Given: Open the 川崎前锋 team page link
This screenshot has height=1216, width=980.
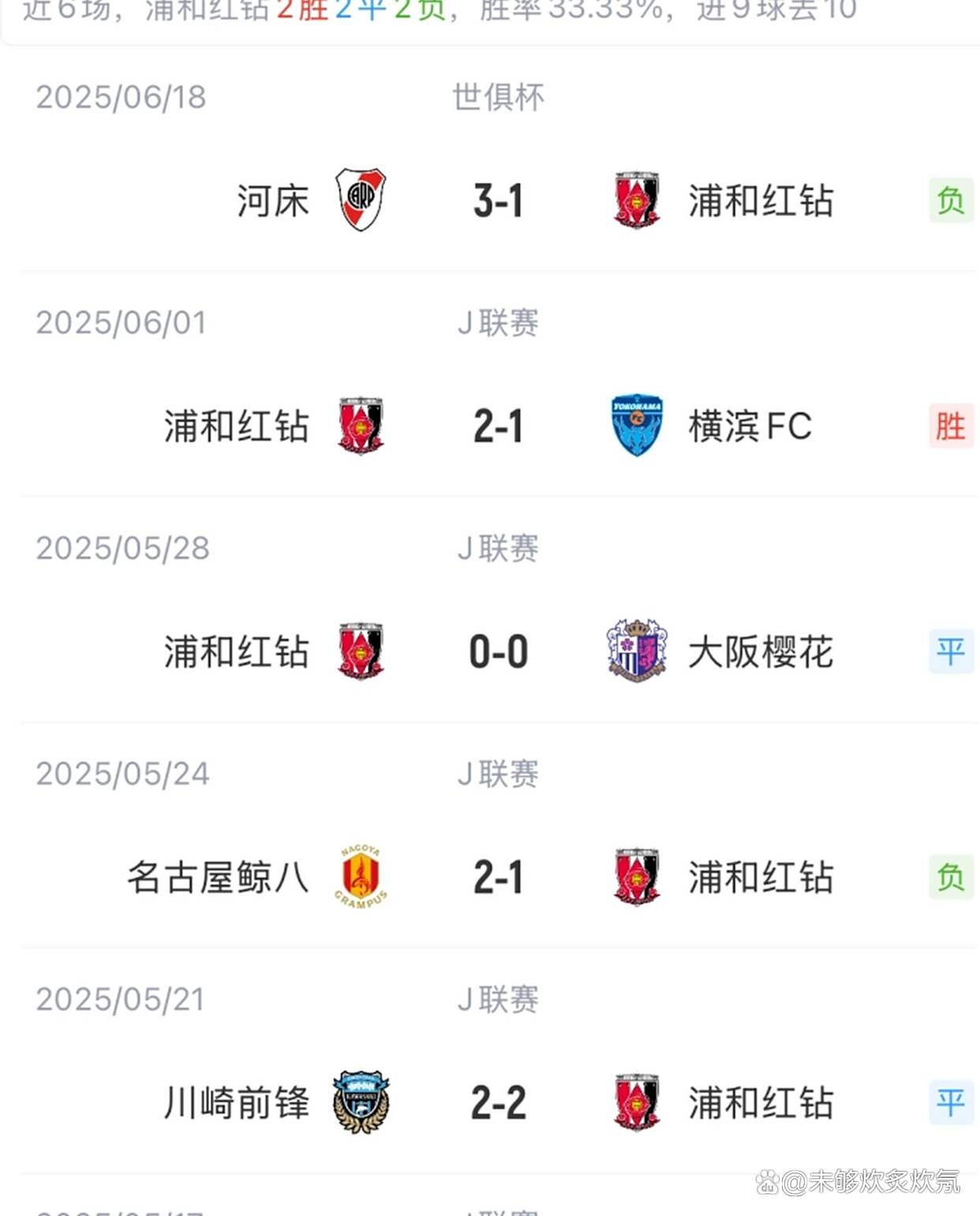Looking at the screenshot, I should coord(237,1102).
